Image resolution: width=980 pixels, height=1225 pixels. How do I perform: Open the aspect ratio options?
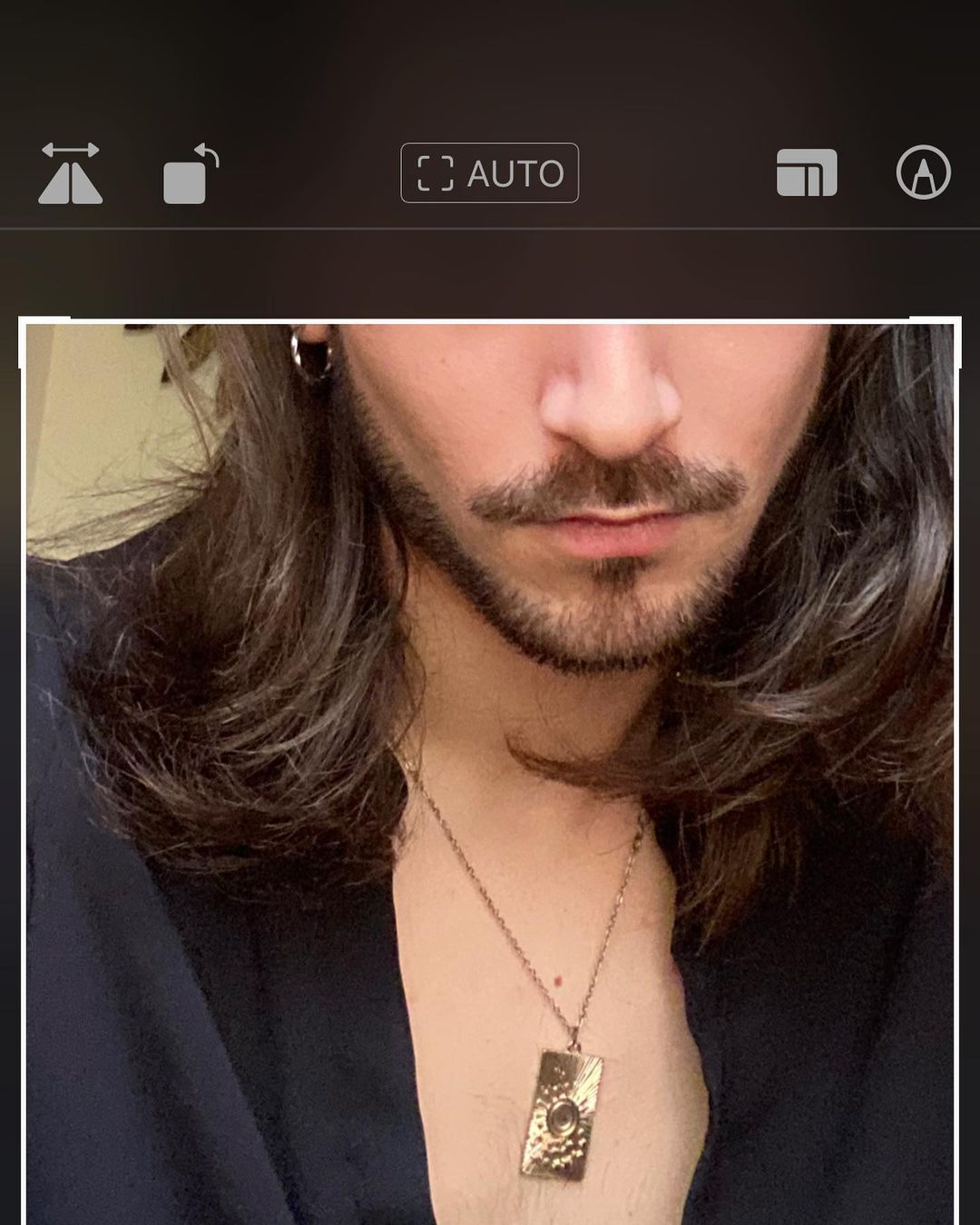click(806, 173)
